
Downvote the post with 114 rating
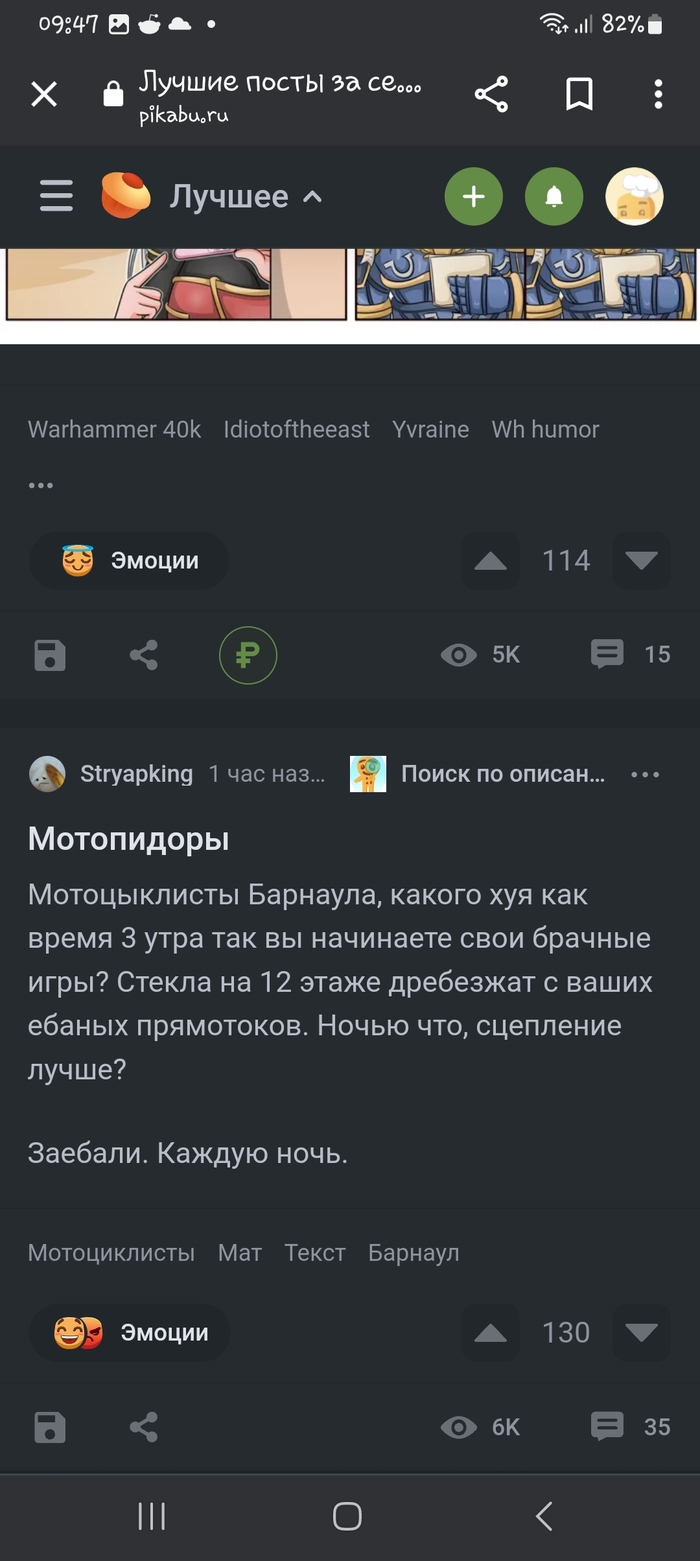tap(641, 561)
